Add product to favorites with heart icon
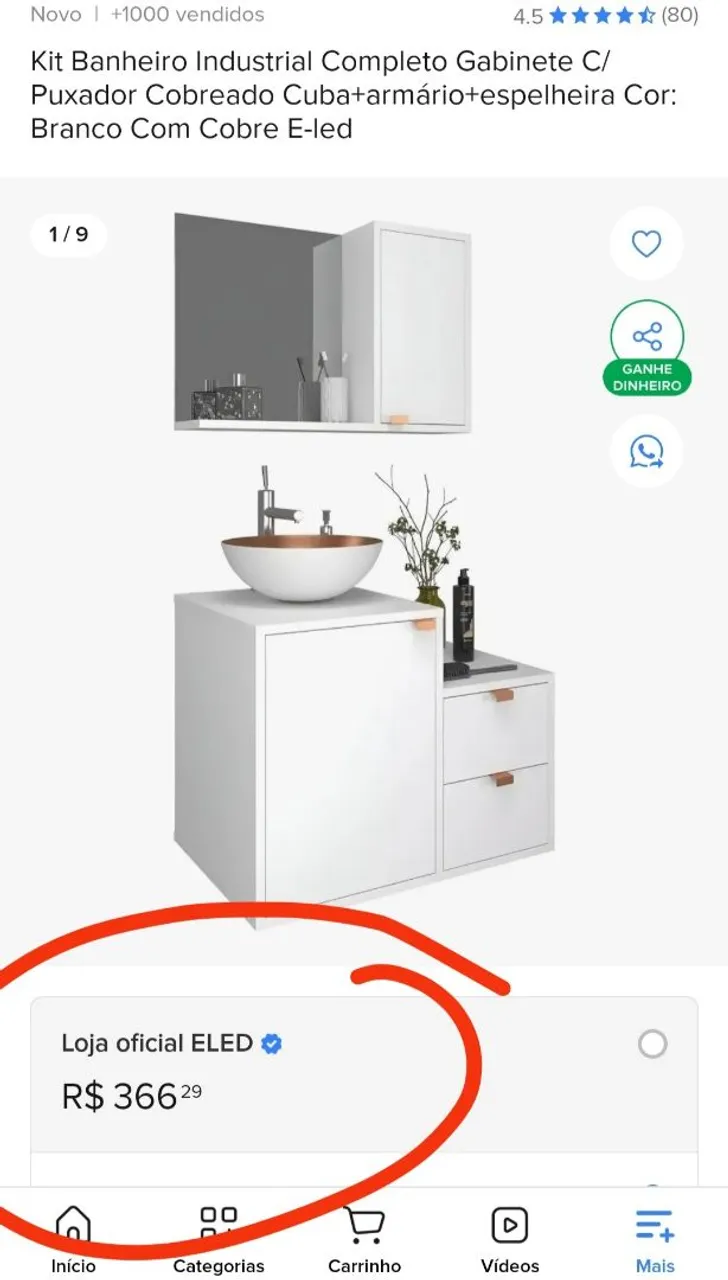 646,244
